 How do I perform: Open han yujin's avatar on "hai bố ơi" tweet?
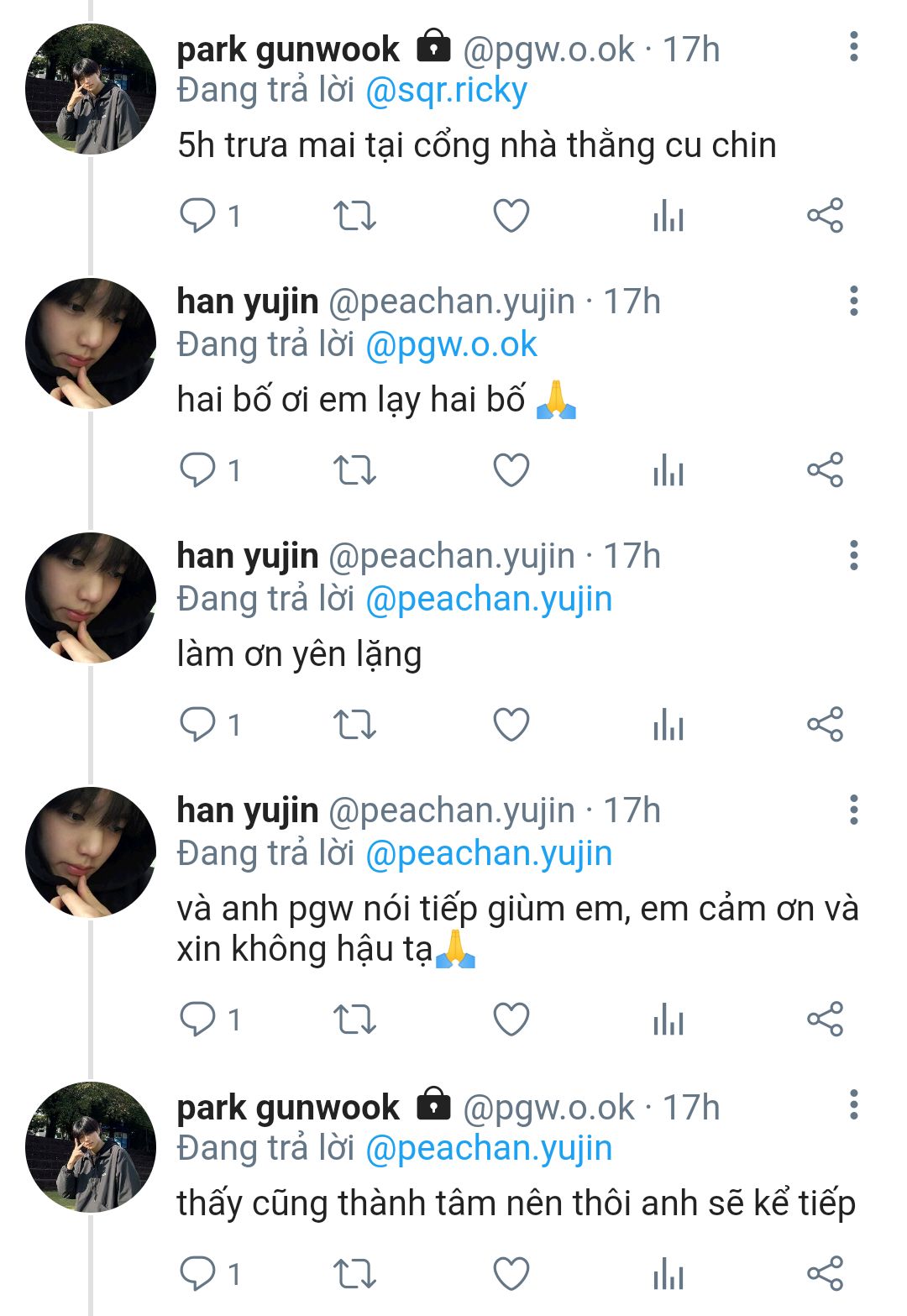click(x=91, y=343)
